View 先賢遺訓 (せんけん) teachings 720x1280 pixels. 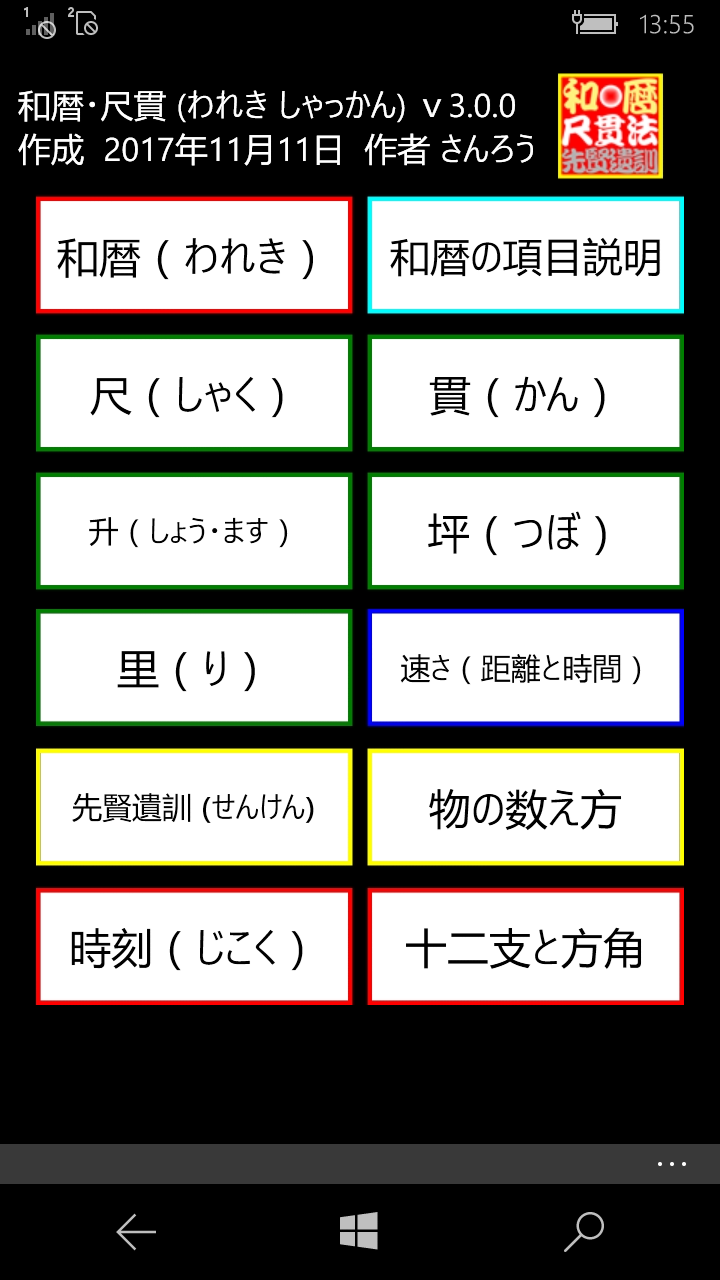pos(194,806)
